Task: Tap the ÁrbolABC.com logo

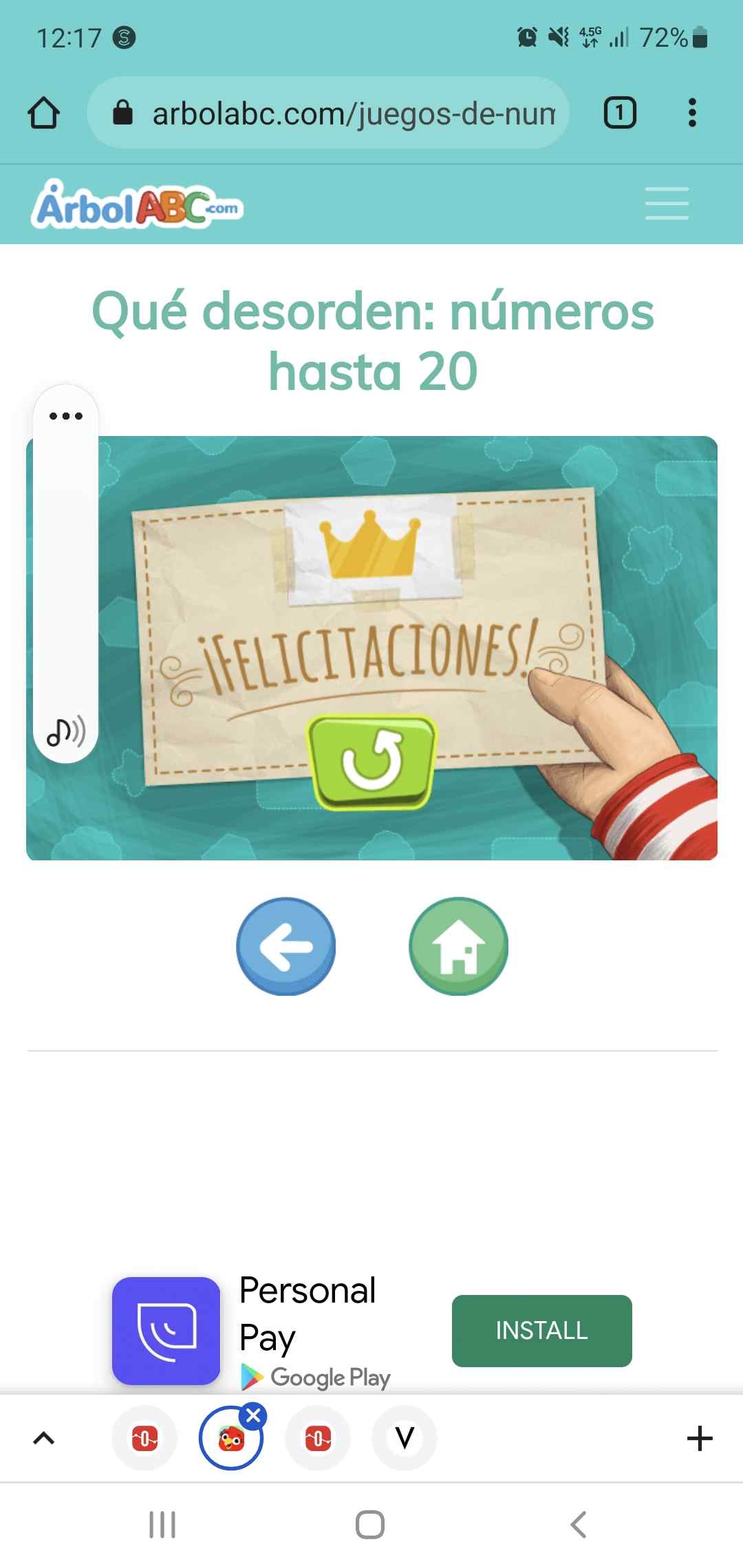Action: point(138,205)
